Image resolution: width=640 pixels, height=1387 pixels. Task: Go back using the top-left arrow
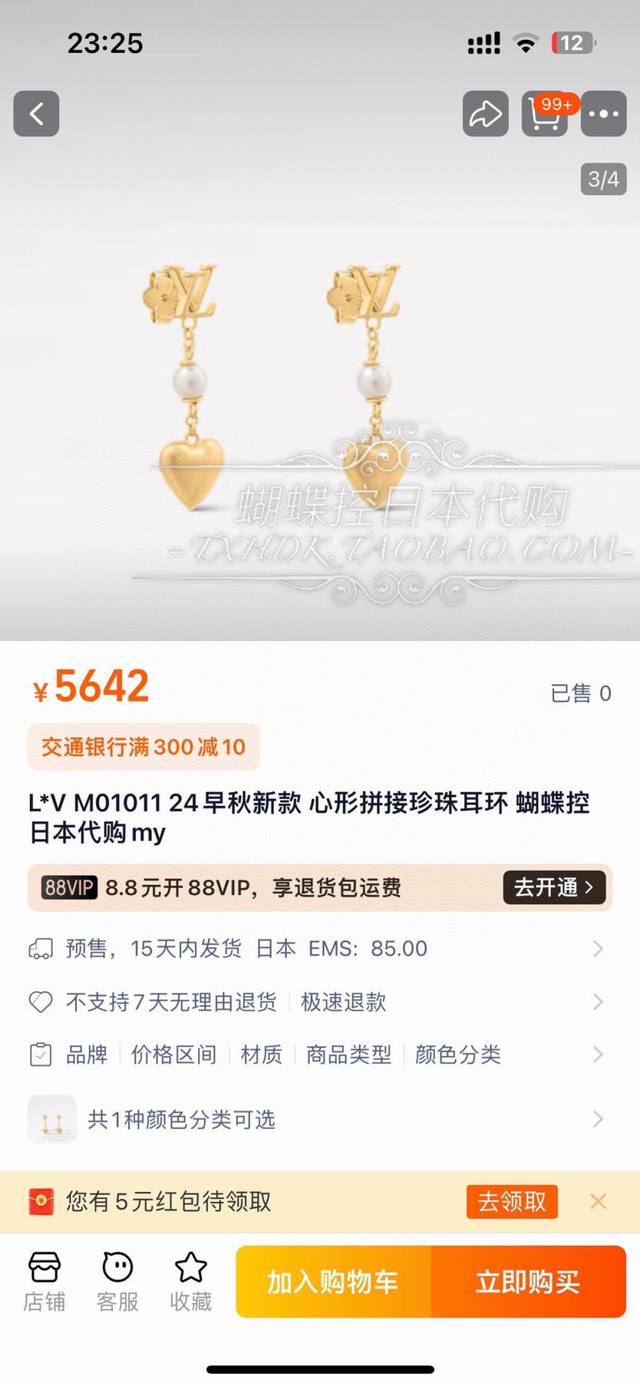(36, 114)
